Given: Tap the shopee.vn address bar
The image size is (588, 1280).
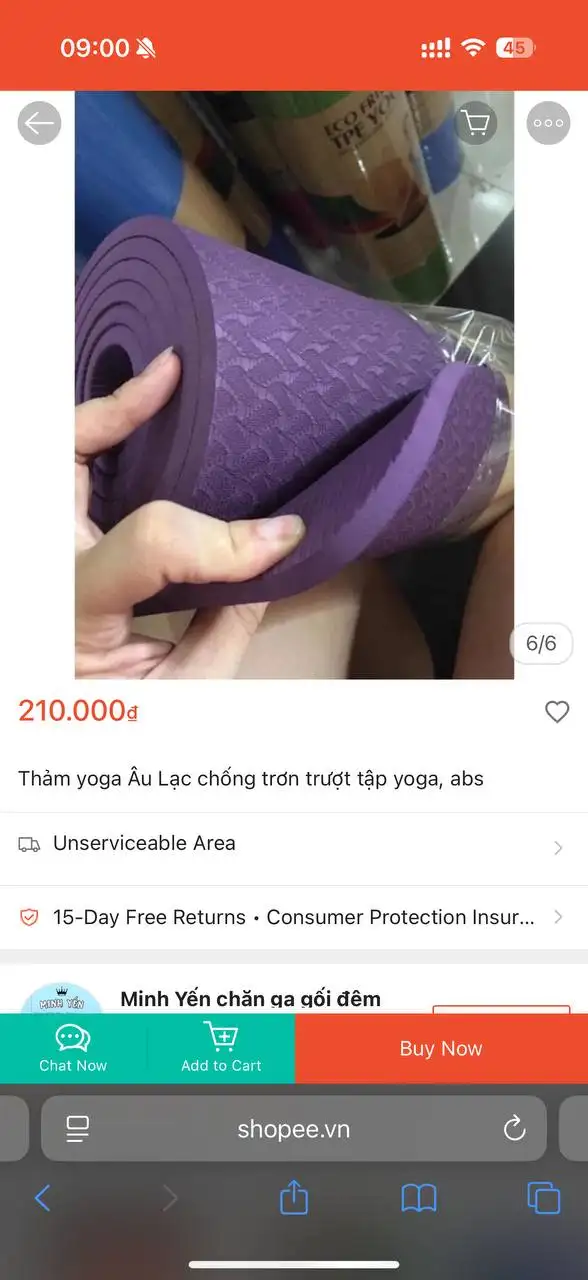Looking at the screenshot, I should tap(294, 1129).
